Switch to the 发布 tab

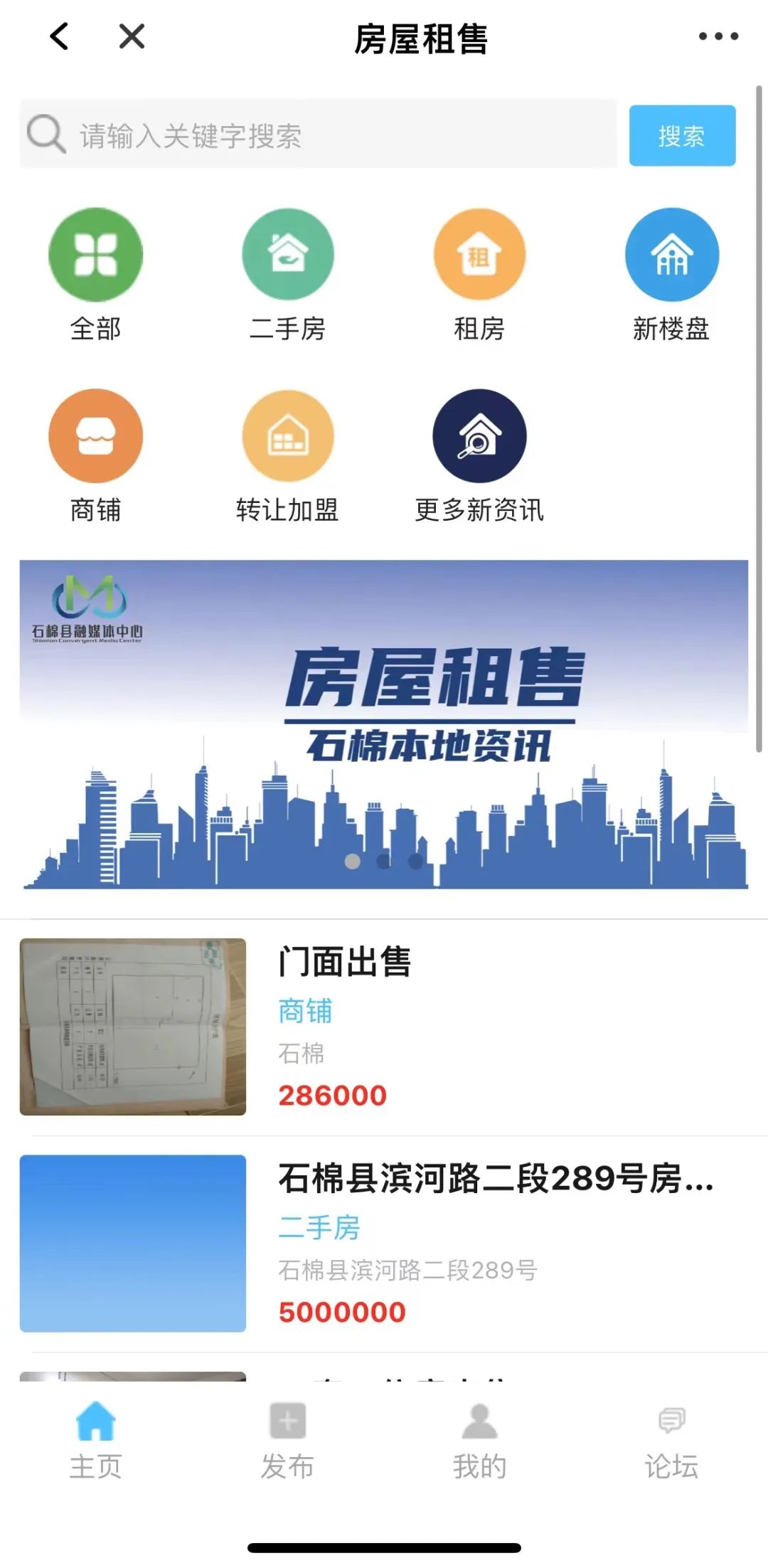(287, 1441)
